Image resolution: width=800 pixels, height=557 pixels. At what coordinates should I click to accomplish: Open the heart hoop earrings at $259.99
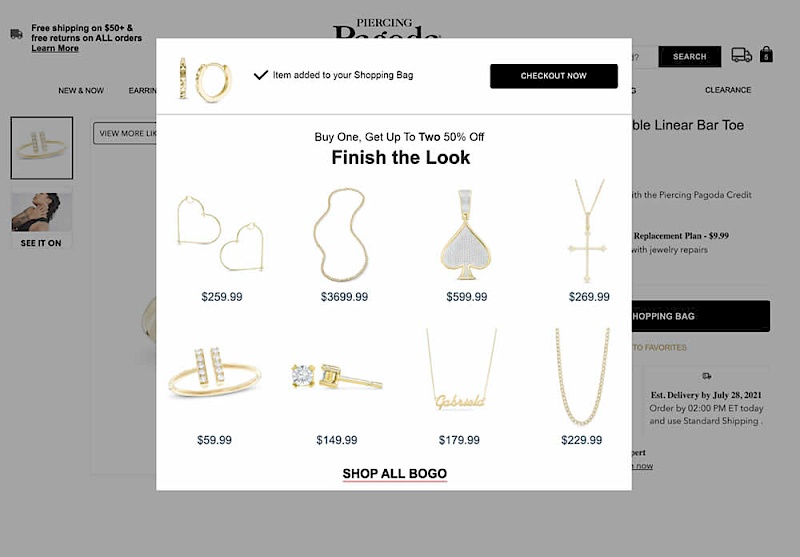pyautogui.click(x=221, y=233)
